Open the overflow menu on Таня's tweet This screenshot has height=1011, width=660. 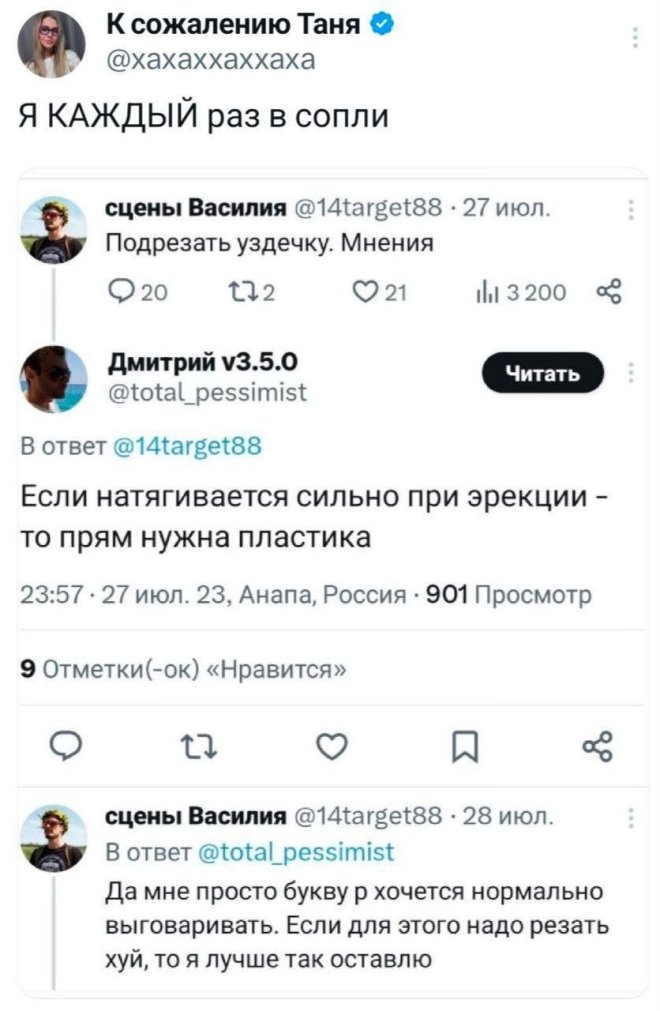pos(634,40)
